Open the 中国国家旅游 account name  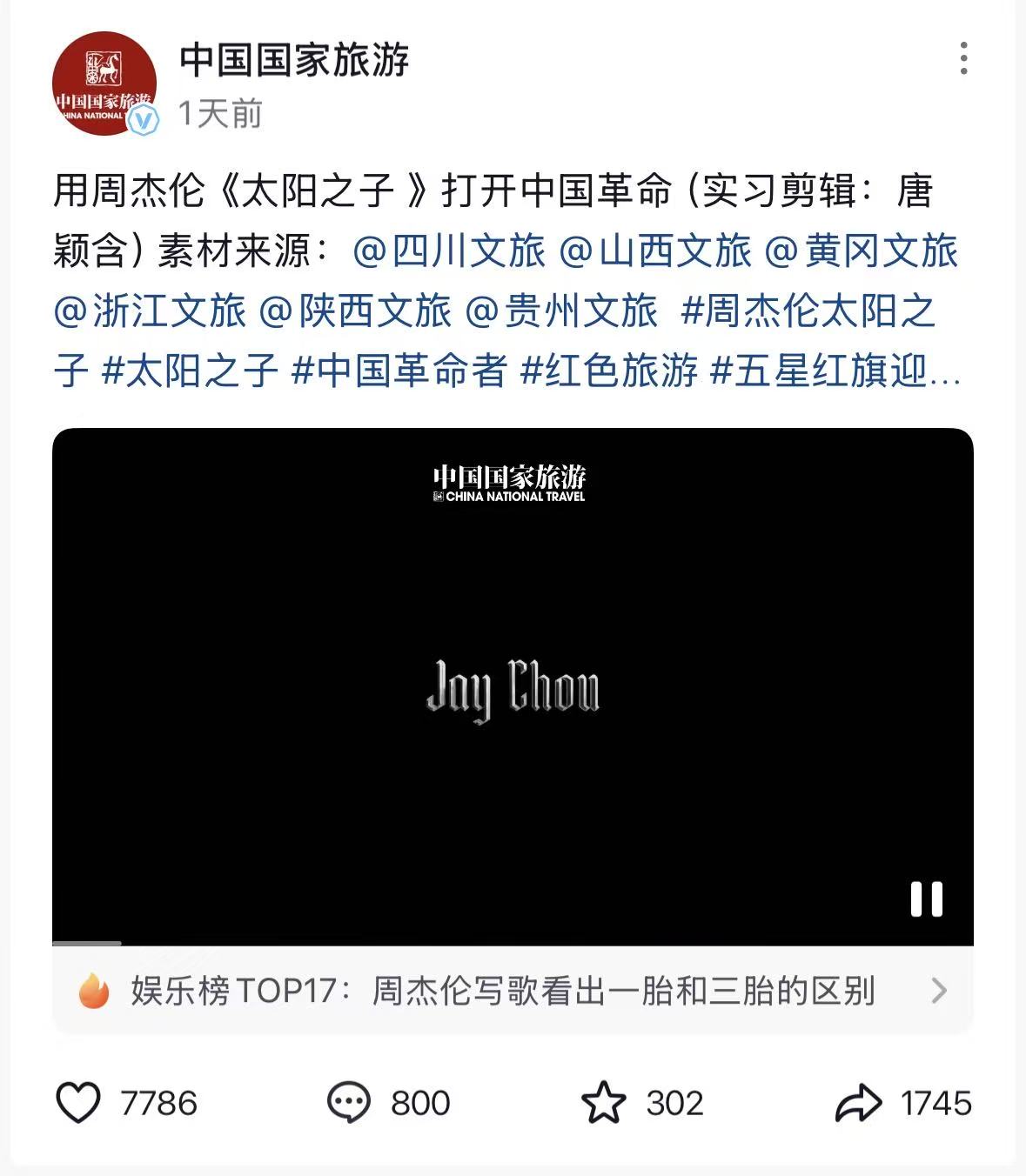(294, 60)
